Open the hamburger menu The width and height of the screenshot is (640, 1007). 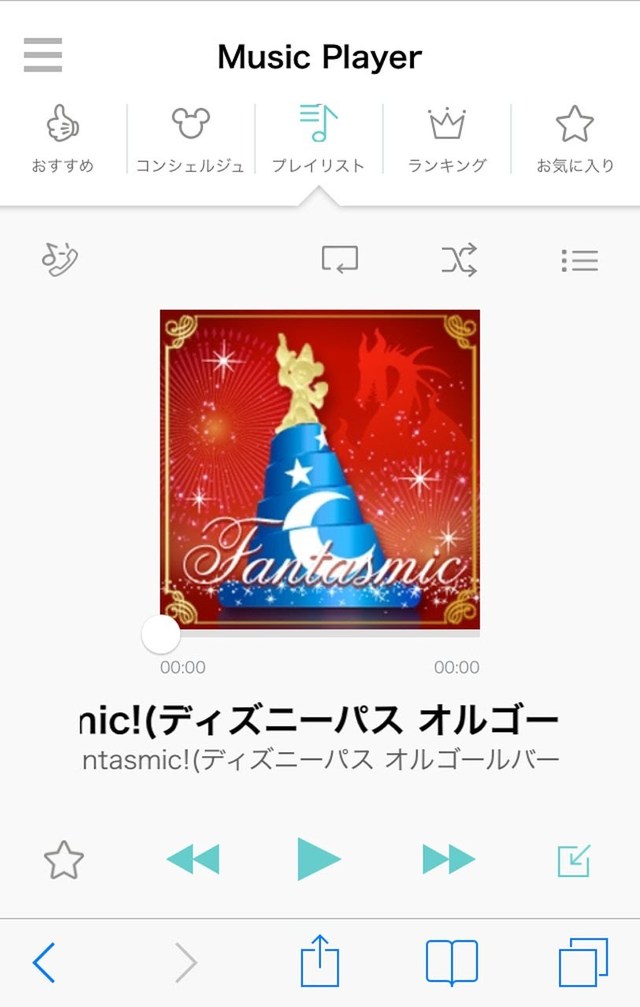[43, 55]
